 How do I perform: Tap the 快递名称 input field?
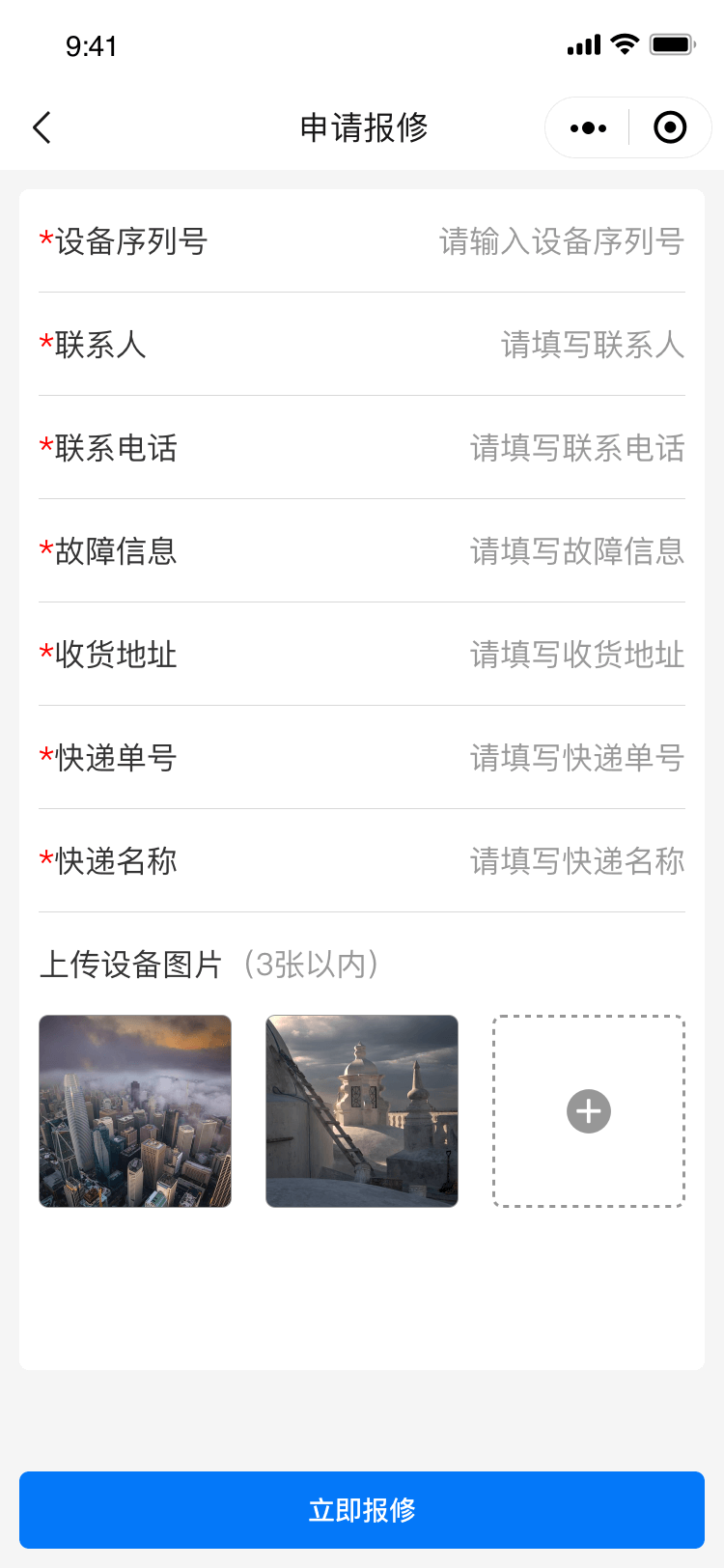pyautogui.click(x=576, y=861)
